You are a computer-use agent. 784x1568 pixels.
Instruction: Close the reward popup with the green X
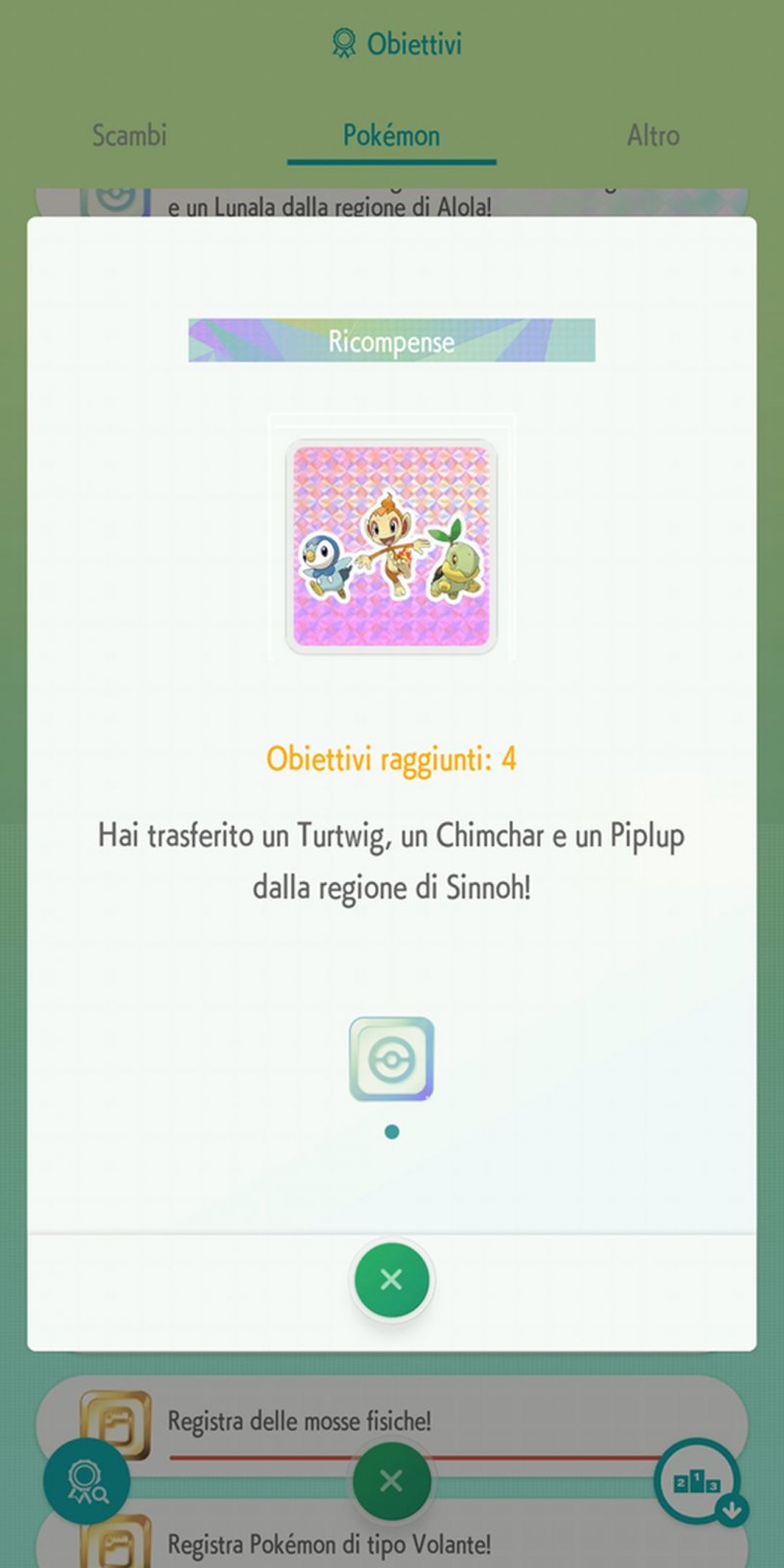(x=392, y=1280)
